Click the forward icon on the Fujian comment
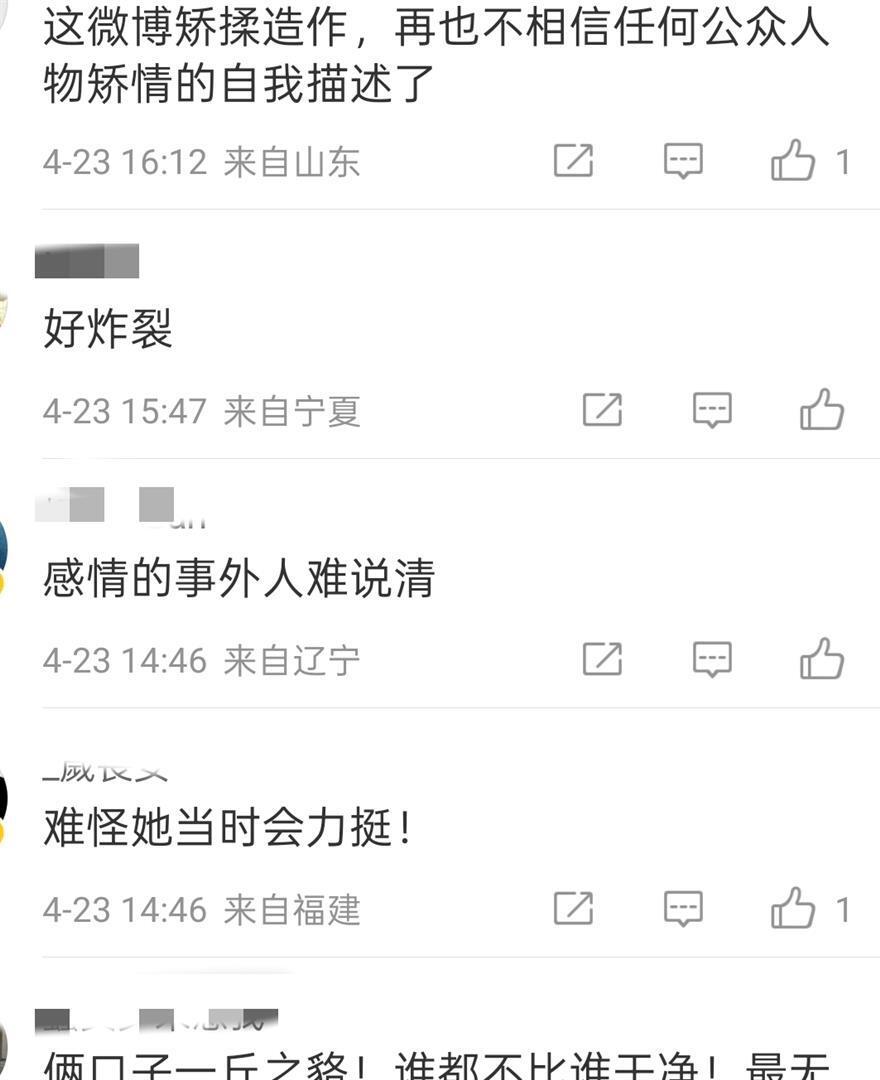Screen dimensions: 880x1080 575,909
